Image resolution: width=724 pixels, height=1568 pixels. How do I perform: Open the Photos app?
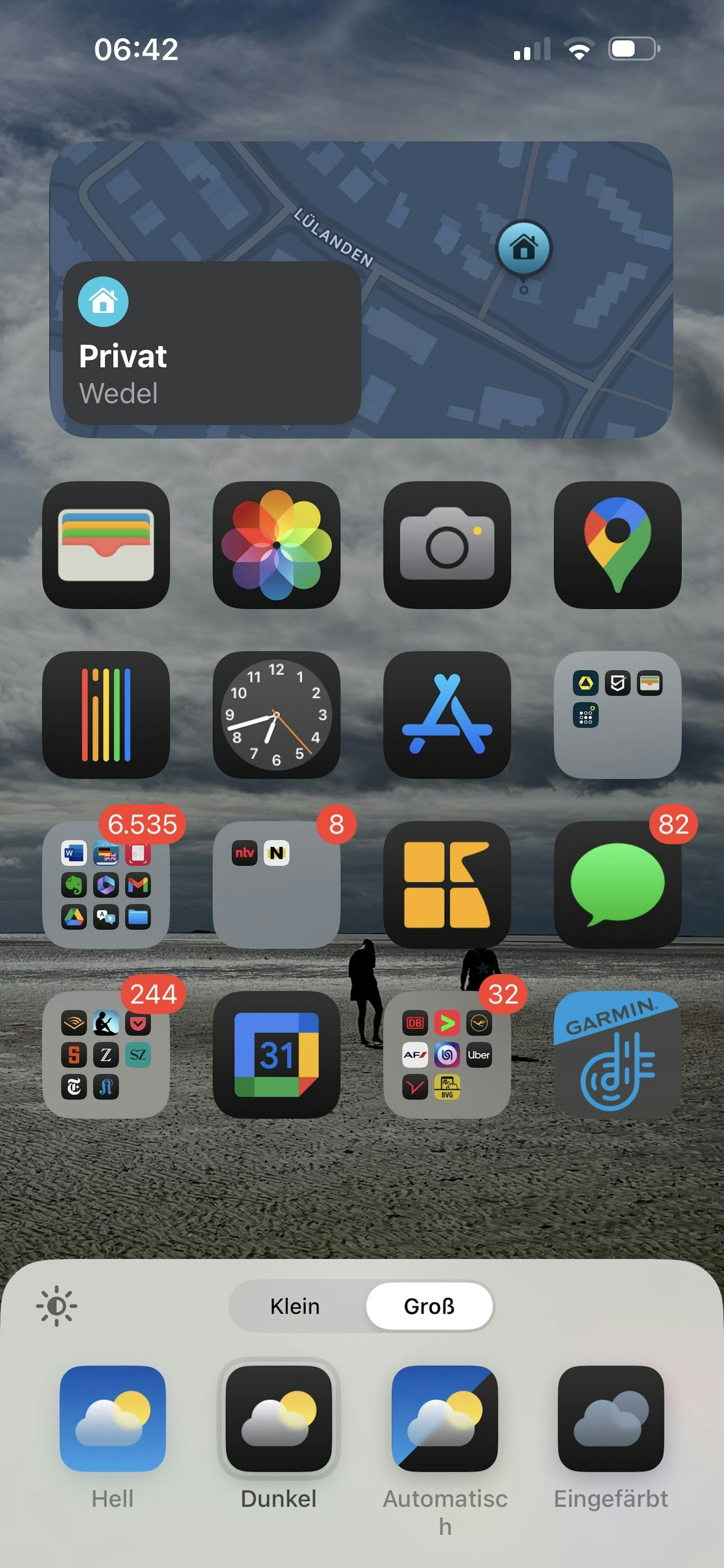pos(277,547)
